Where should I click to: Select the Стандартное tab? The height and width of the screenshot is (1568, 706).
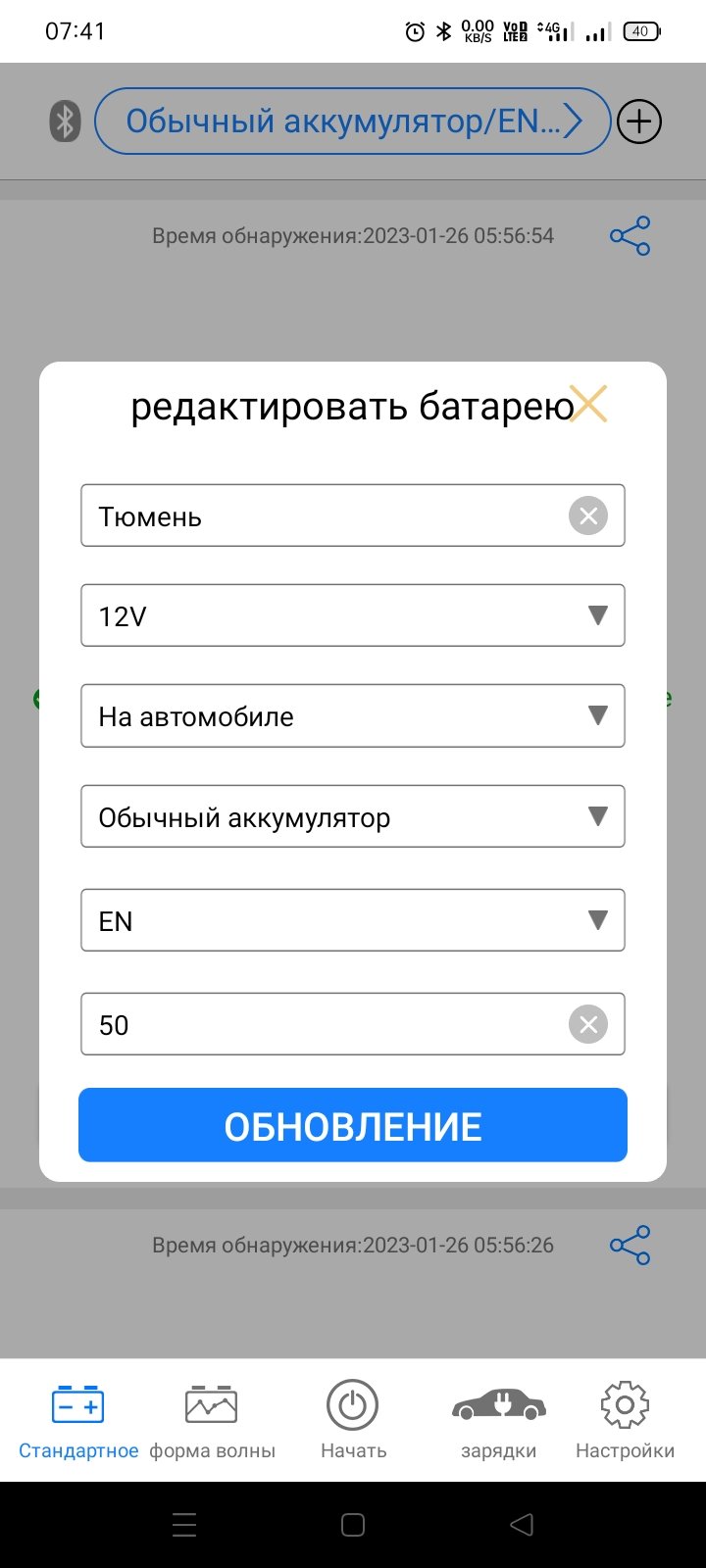[78, 1420]
